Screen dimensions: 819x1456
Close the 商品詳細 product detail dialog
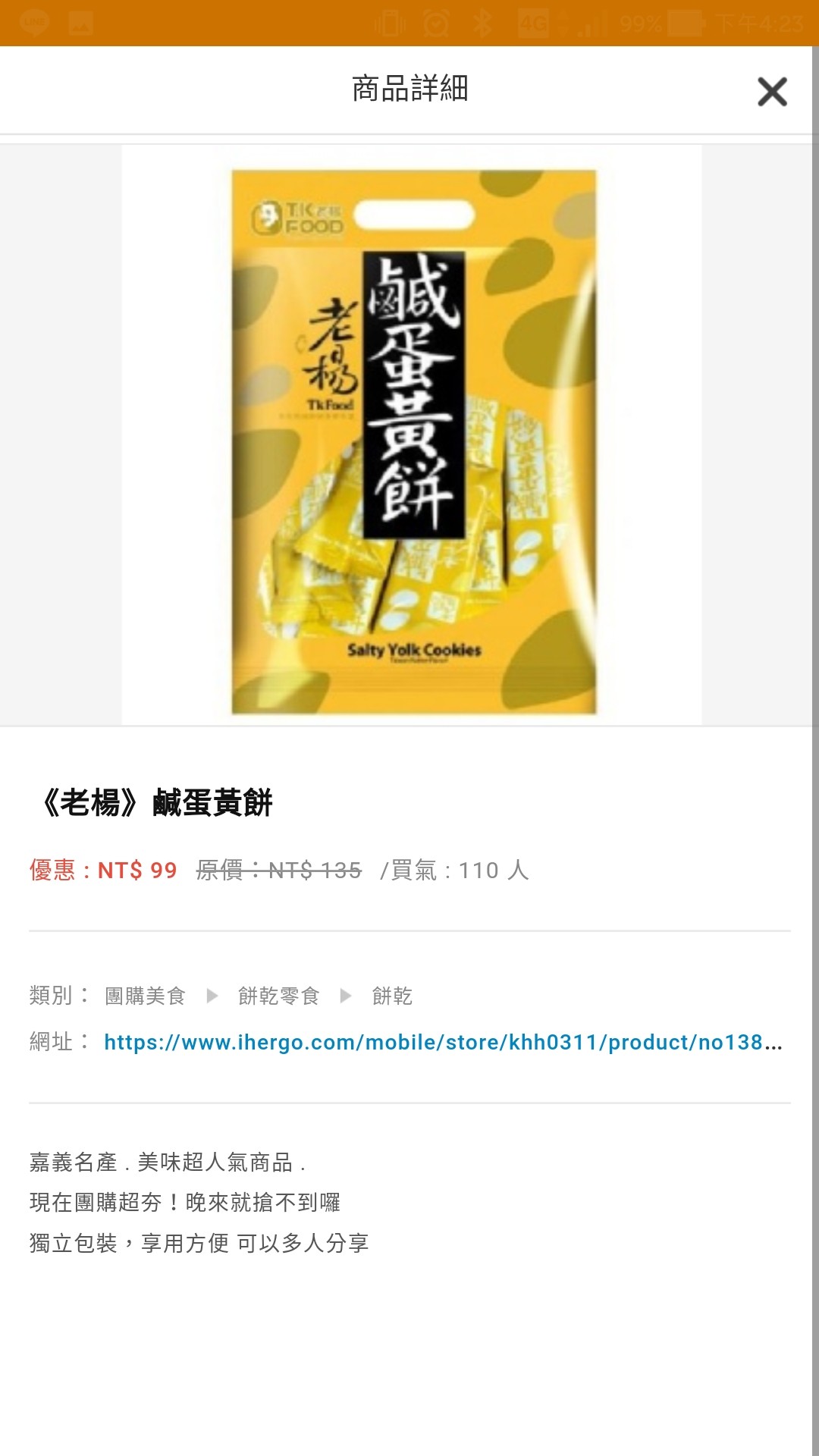[772, 92]
